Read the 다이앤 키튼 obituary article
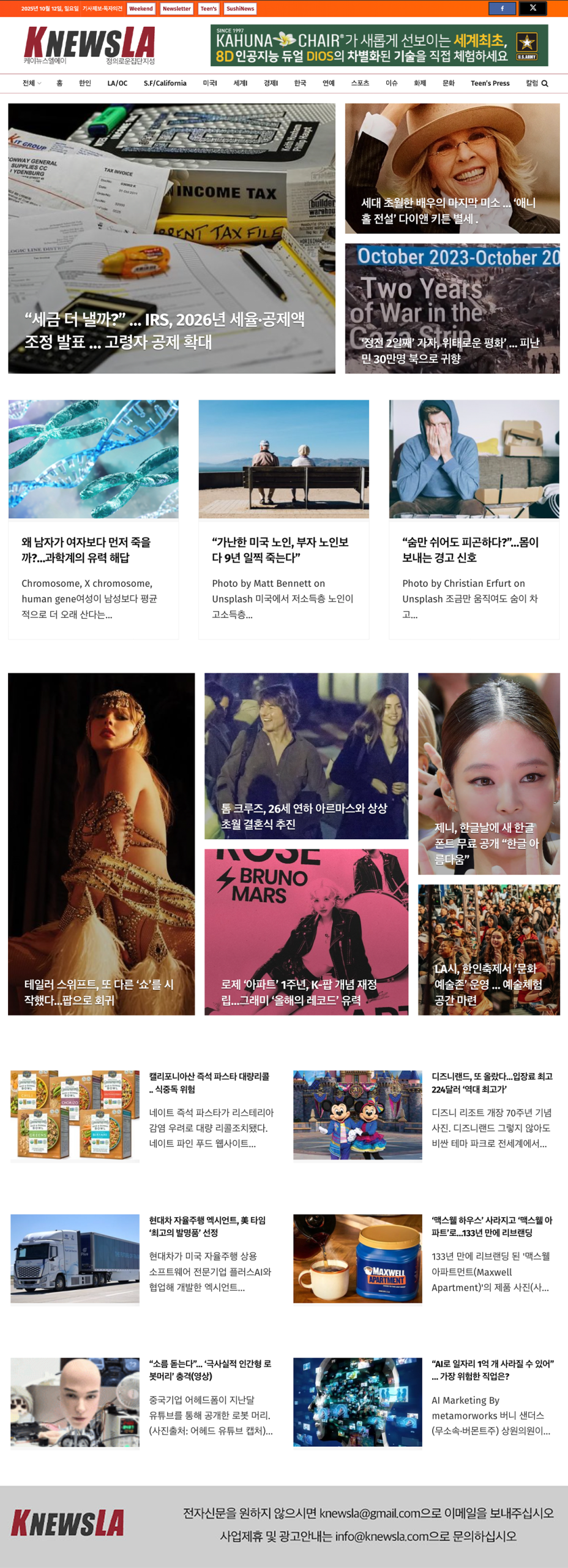The image size is (568, 1568). (452, 168)
